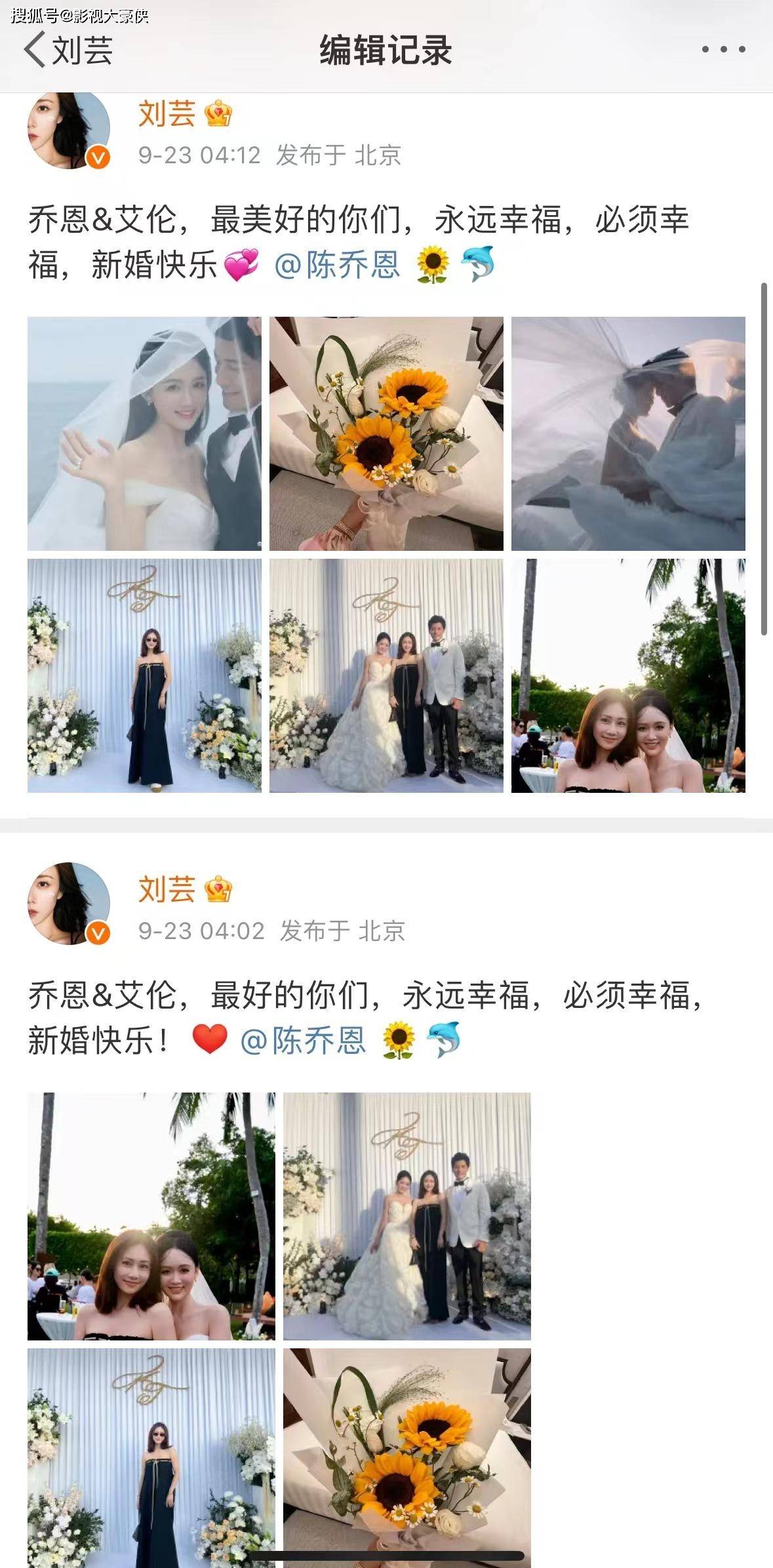The width and height of the screenshot is (773, 1568).
Task: View the sunflower bouquet photo in the 04:12 post
Action: click(386, 433)
